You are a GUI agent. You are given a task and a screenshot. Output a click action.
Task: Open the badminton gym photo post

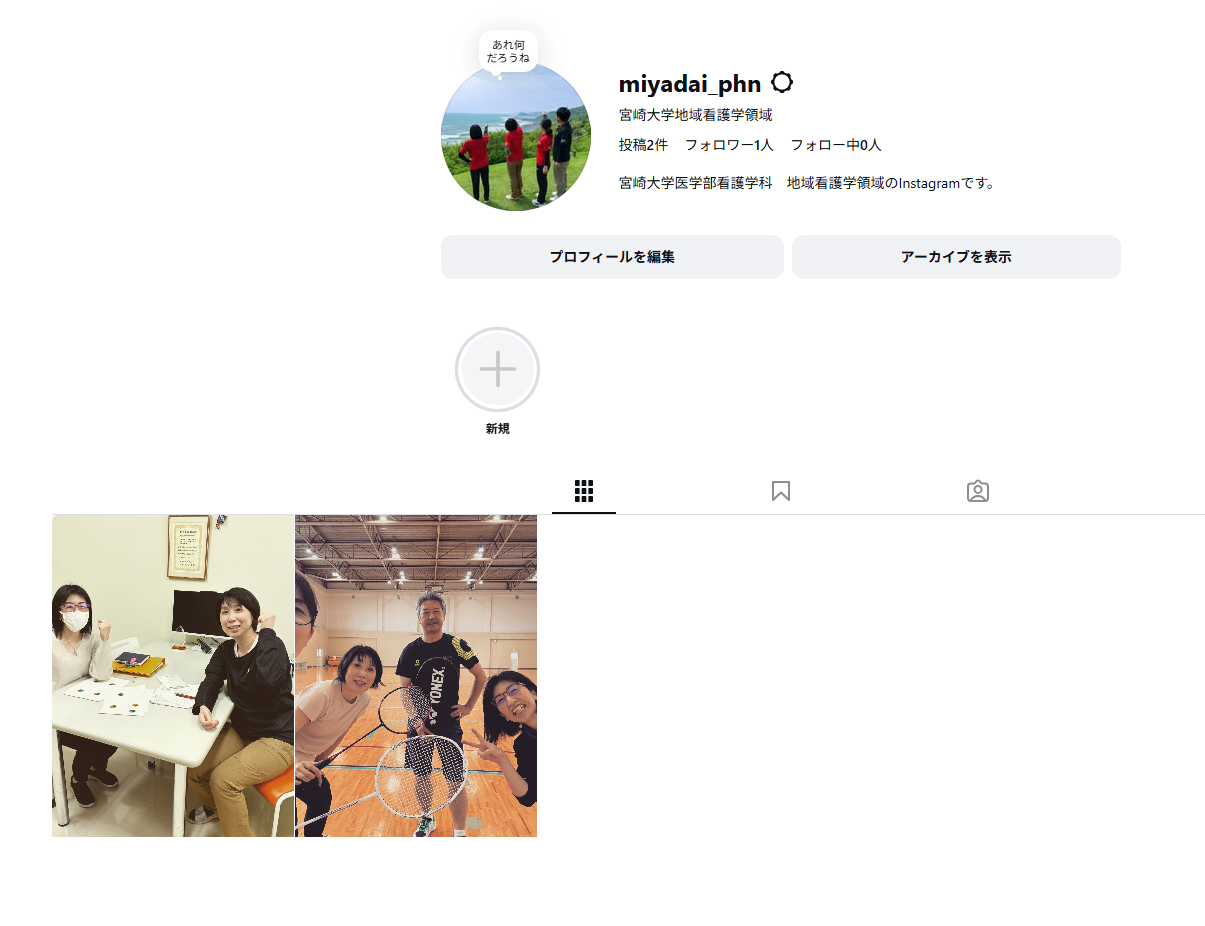(x=416, y=676)
